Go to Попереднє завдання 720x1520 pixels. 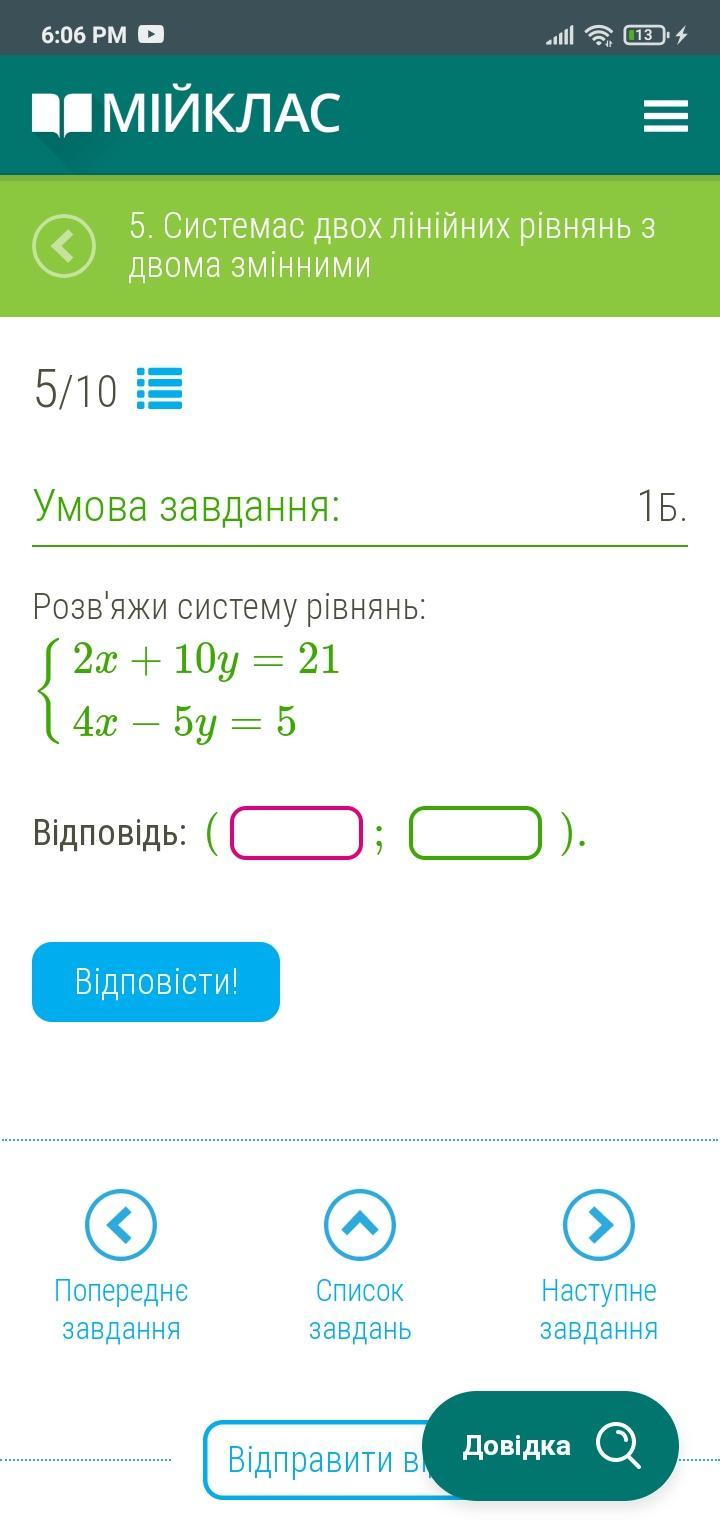(121, 1225)
